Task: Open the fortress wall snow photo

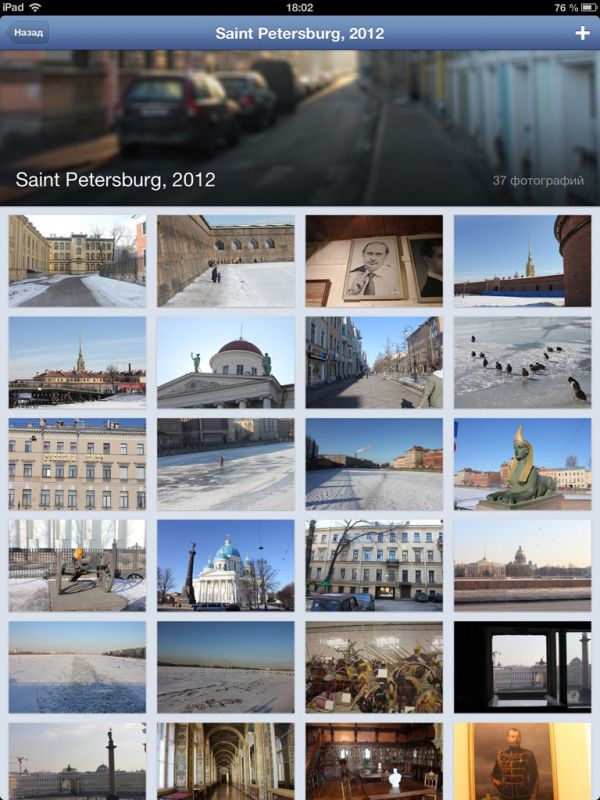Action: [226, 261]
